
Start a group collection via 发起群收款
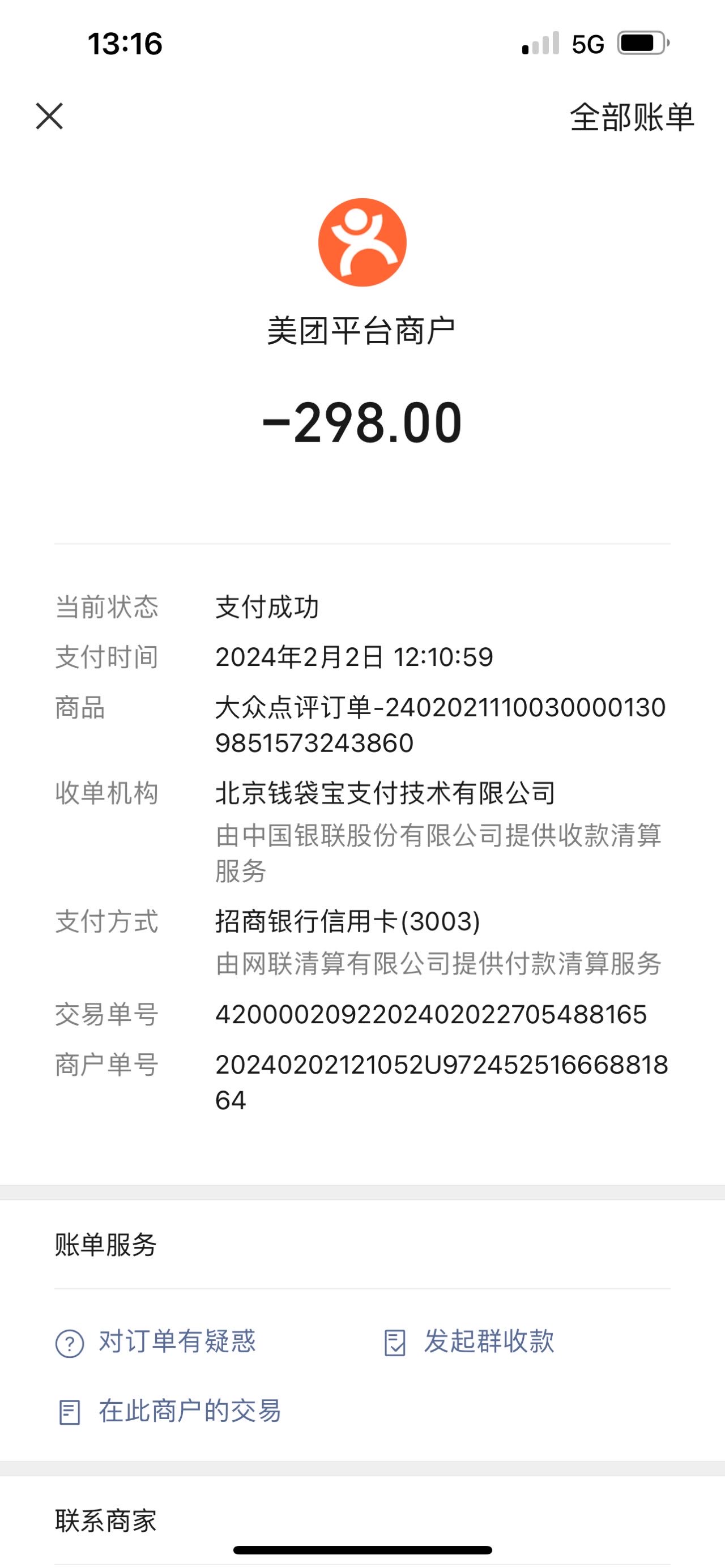(469, 1342)
